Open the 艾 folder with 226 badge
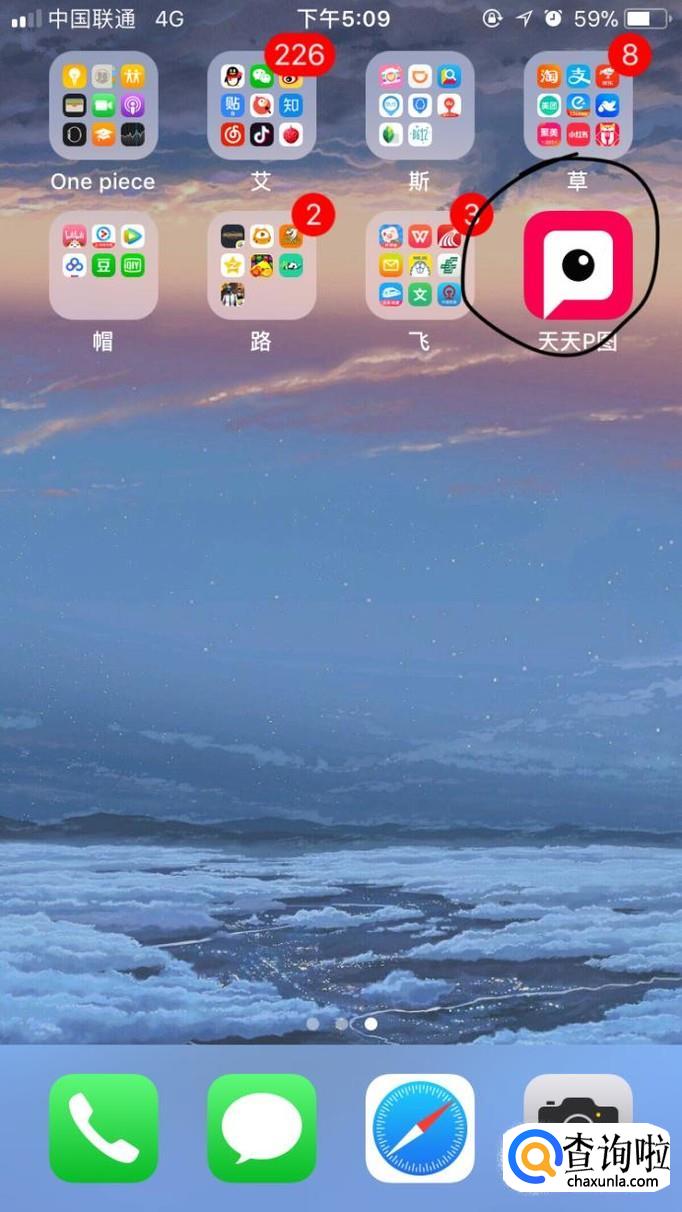The width and height of the screenshot is (682, 1212). (261, 106)
